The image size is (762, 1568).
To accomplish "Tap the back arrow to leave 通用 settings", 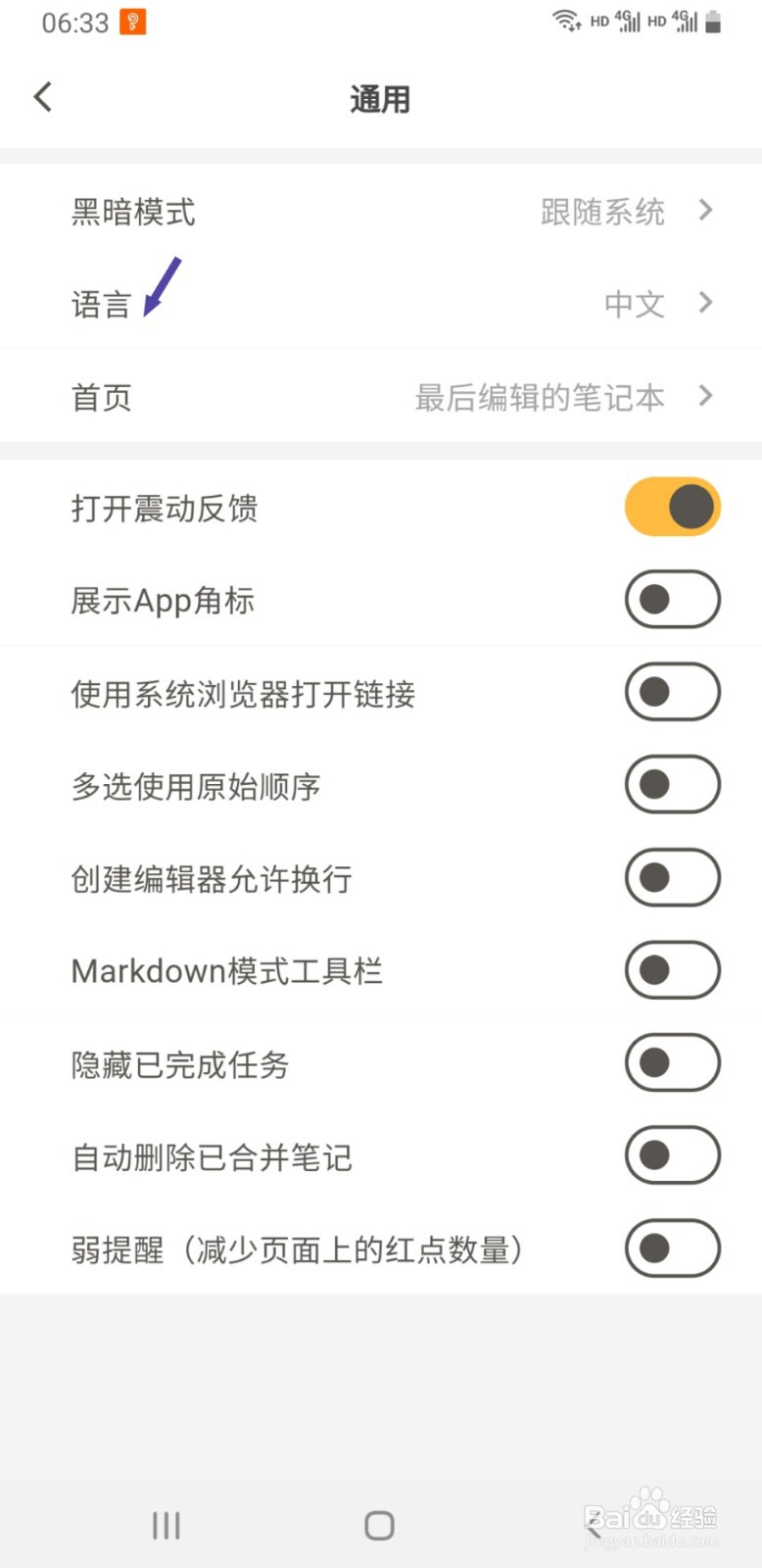I will pos(42,96).
